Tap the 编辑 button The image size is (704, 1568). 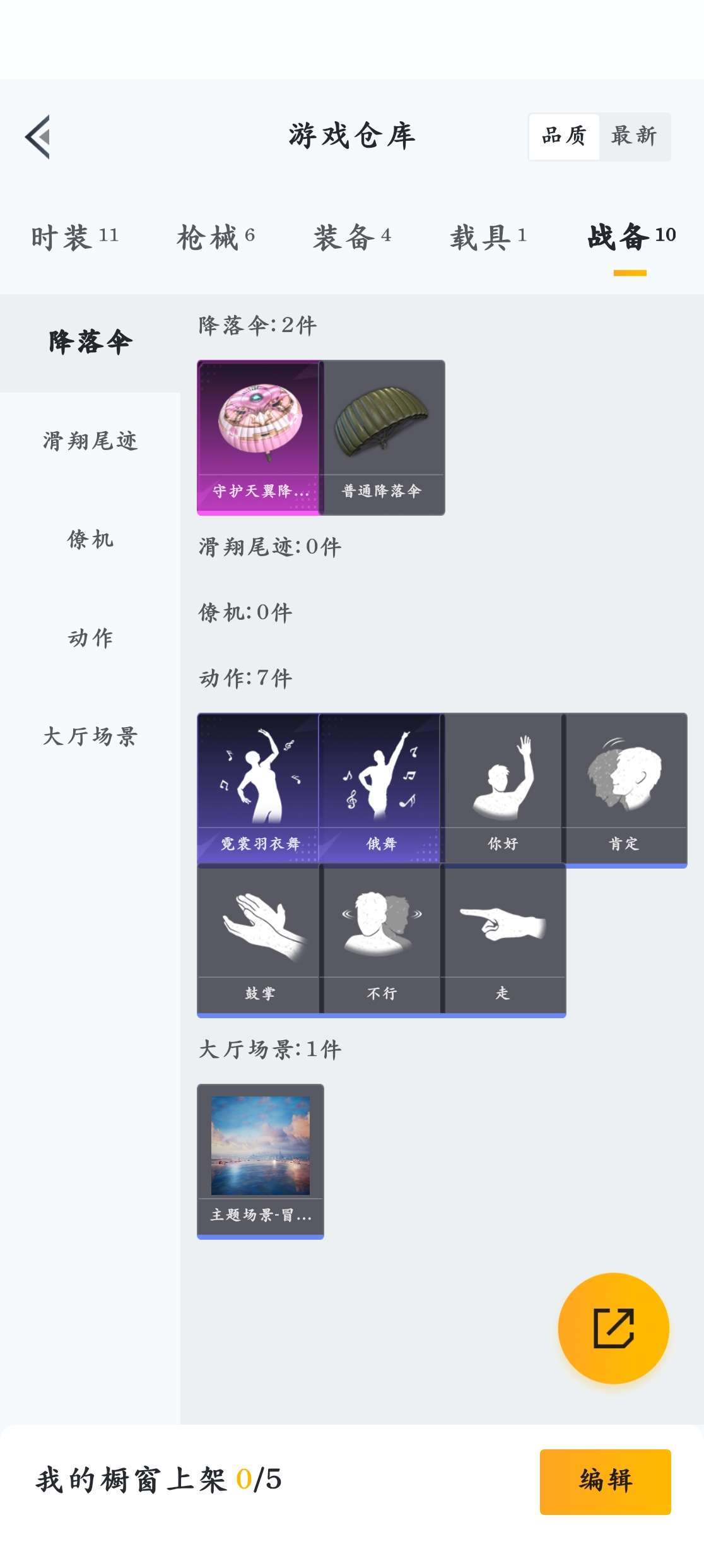click(x=605, y=1482)
